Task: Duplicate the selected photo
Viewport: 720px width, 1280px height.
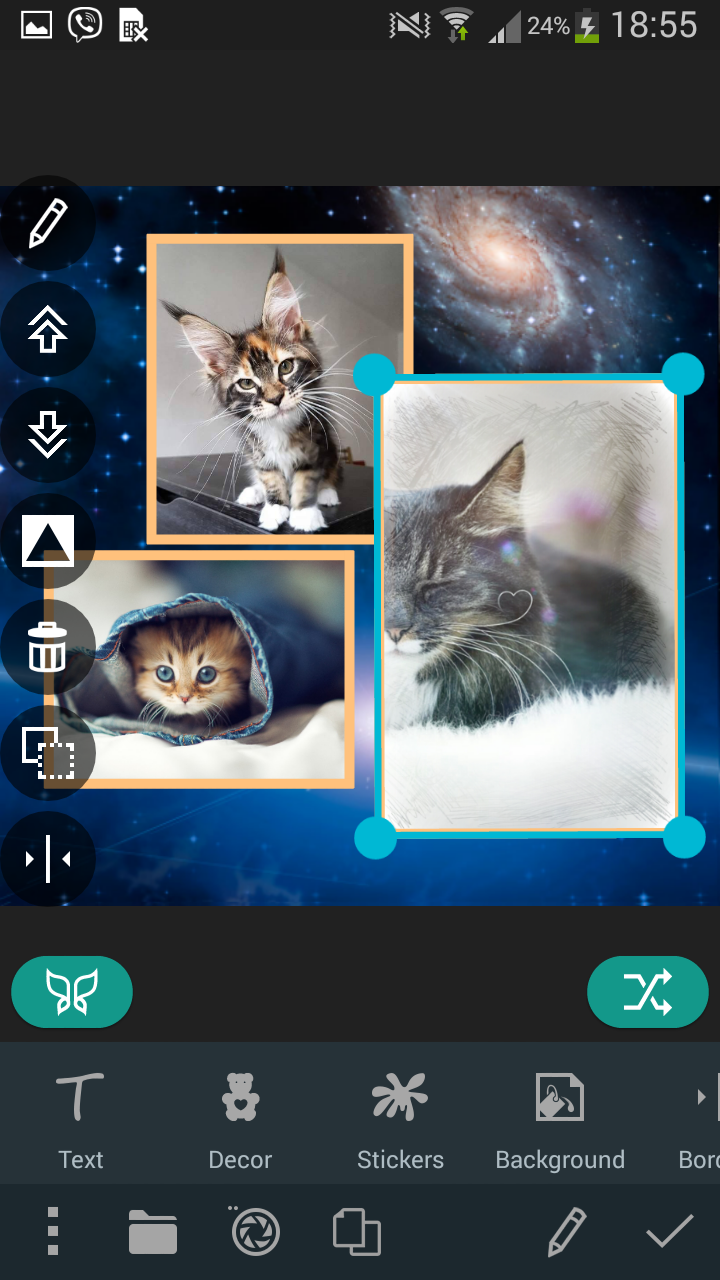Action: point(48,753)
